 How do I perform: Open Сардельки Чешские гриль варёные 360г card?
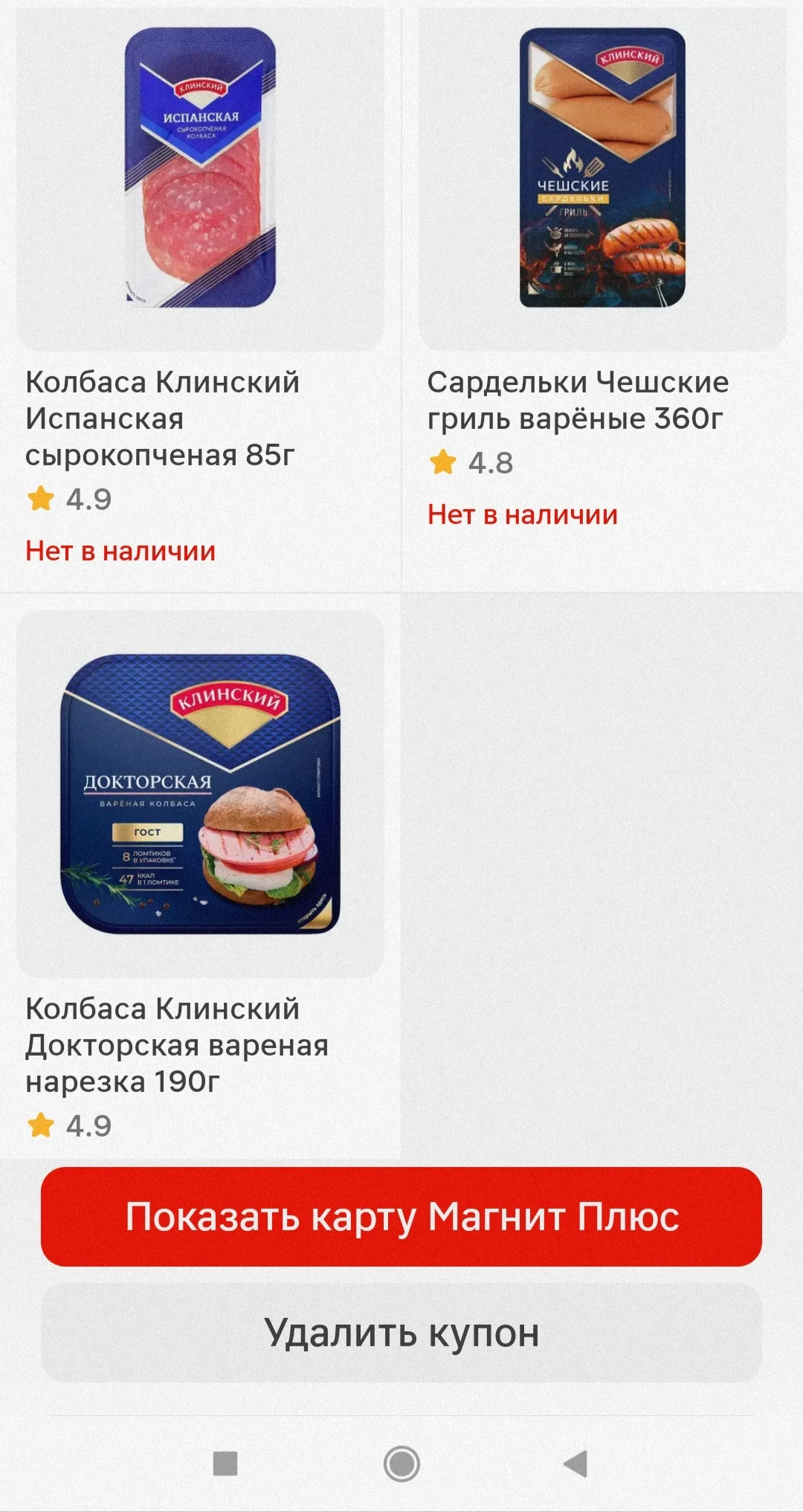602,297
